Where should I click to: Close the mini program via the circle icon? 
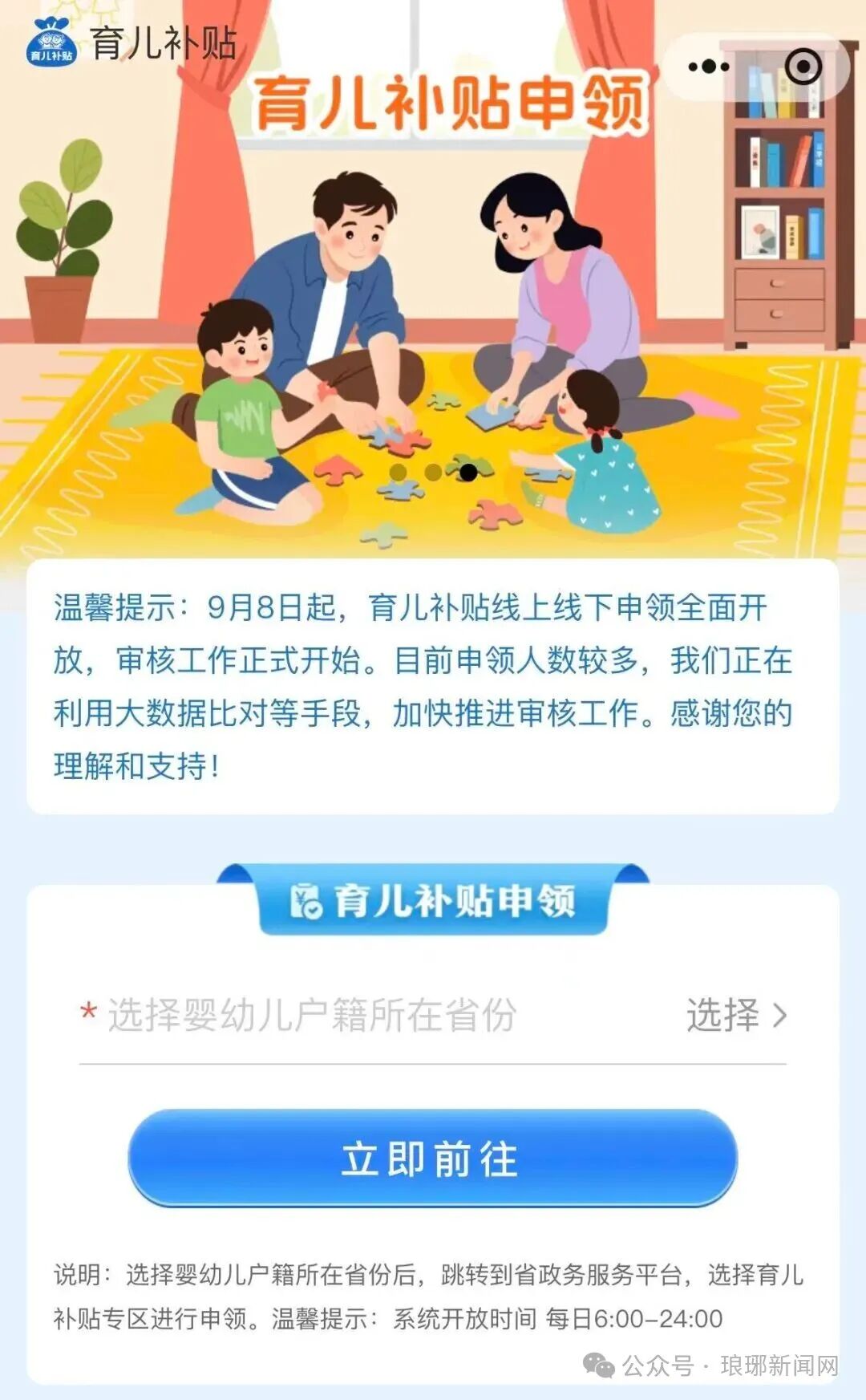pyautogui.click(x=803, y=67)
